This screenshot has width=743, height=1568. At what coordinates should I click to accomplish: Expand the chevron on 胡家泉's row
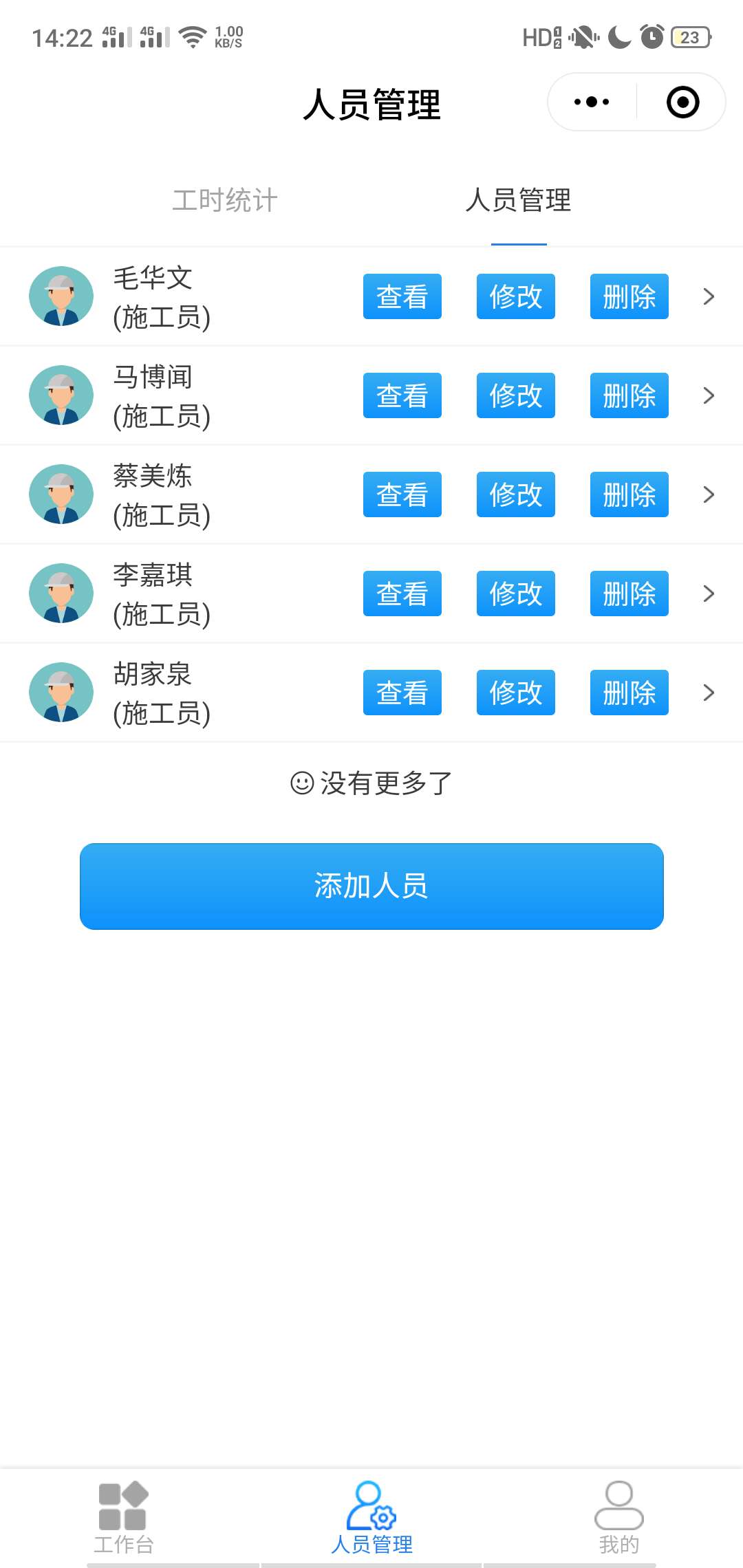point(709,693)
